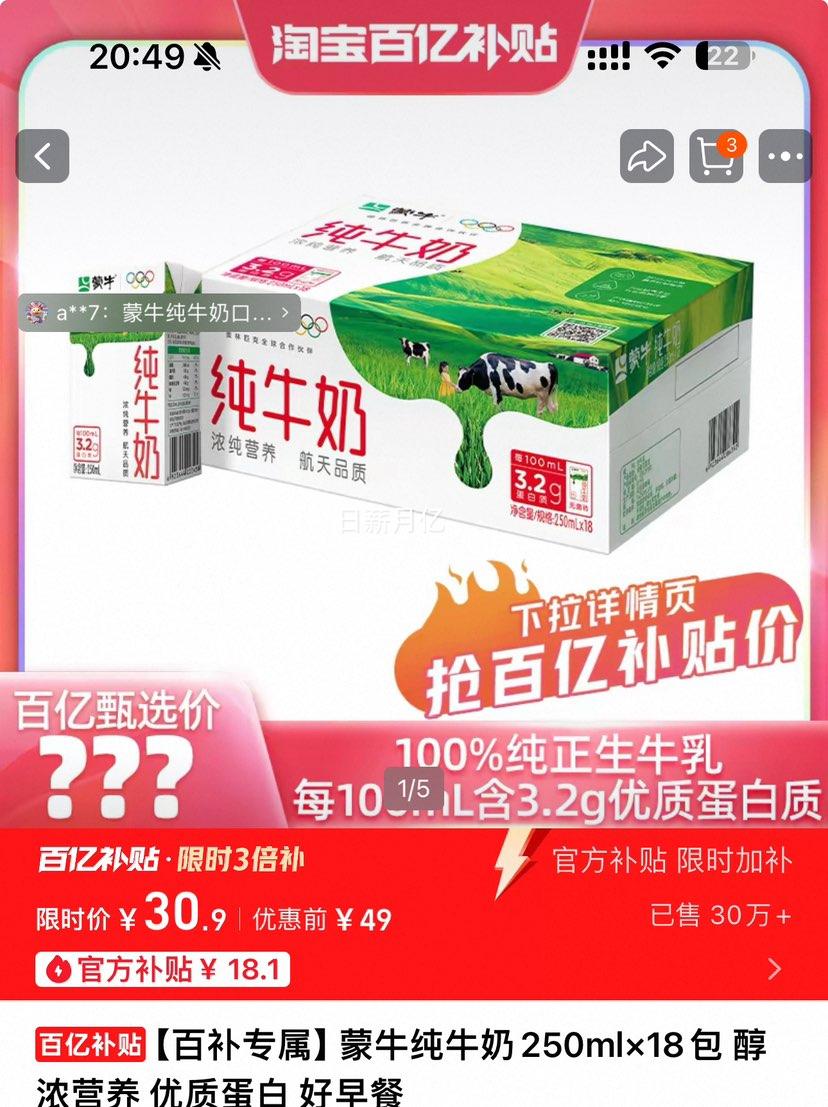Tap the product photo of milk carton

pyautogui.click(x=430, y=370)
